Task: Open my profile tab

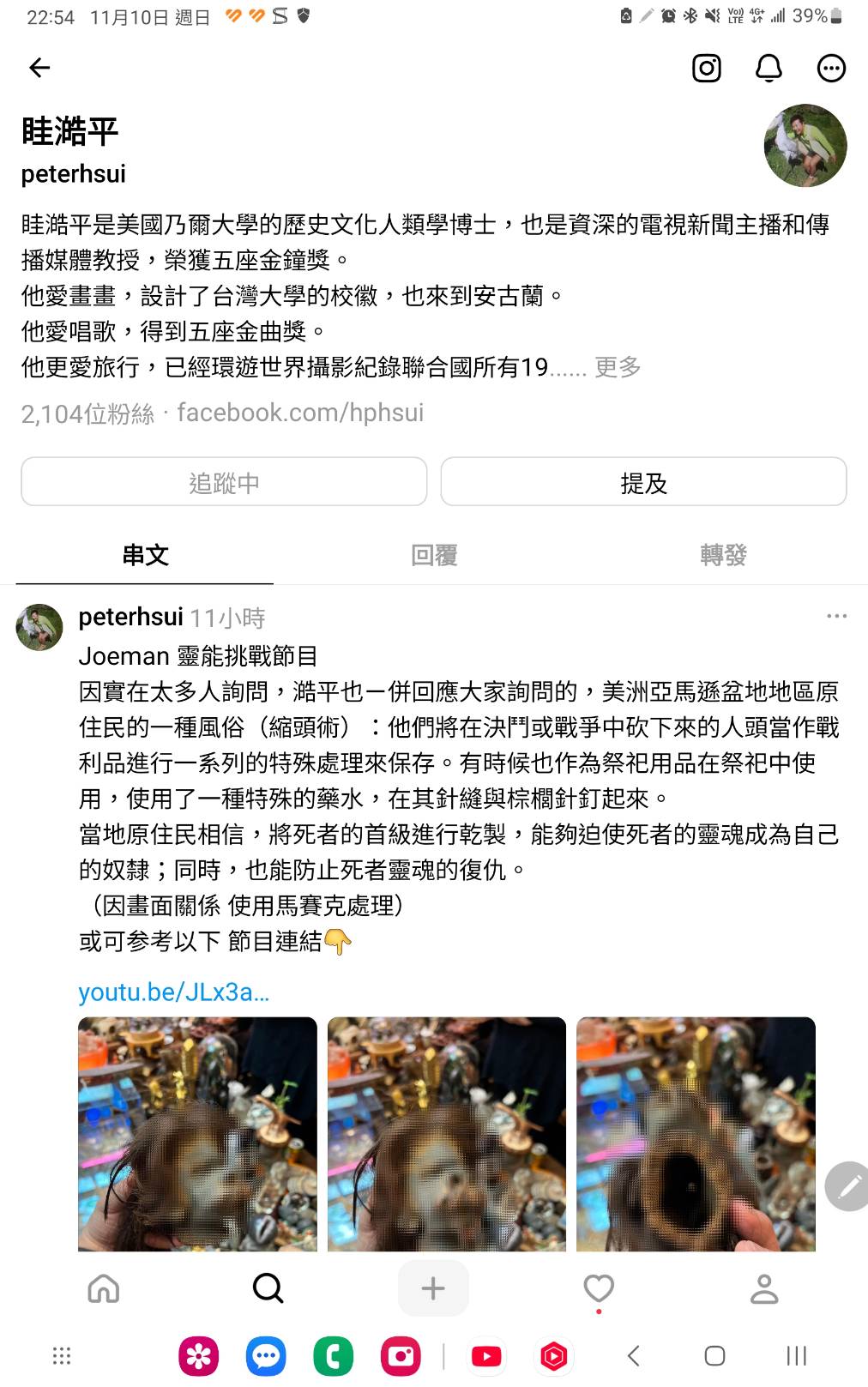Action: pyautogui.click(x=763, y=1287)
